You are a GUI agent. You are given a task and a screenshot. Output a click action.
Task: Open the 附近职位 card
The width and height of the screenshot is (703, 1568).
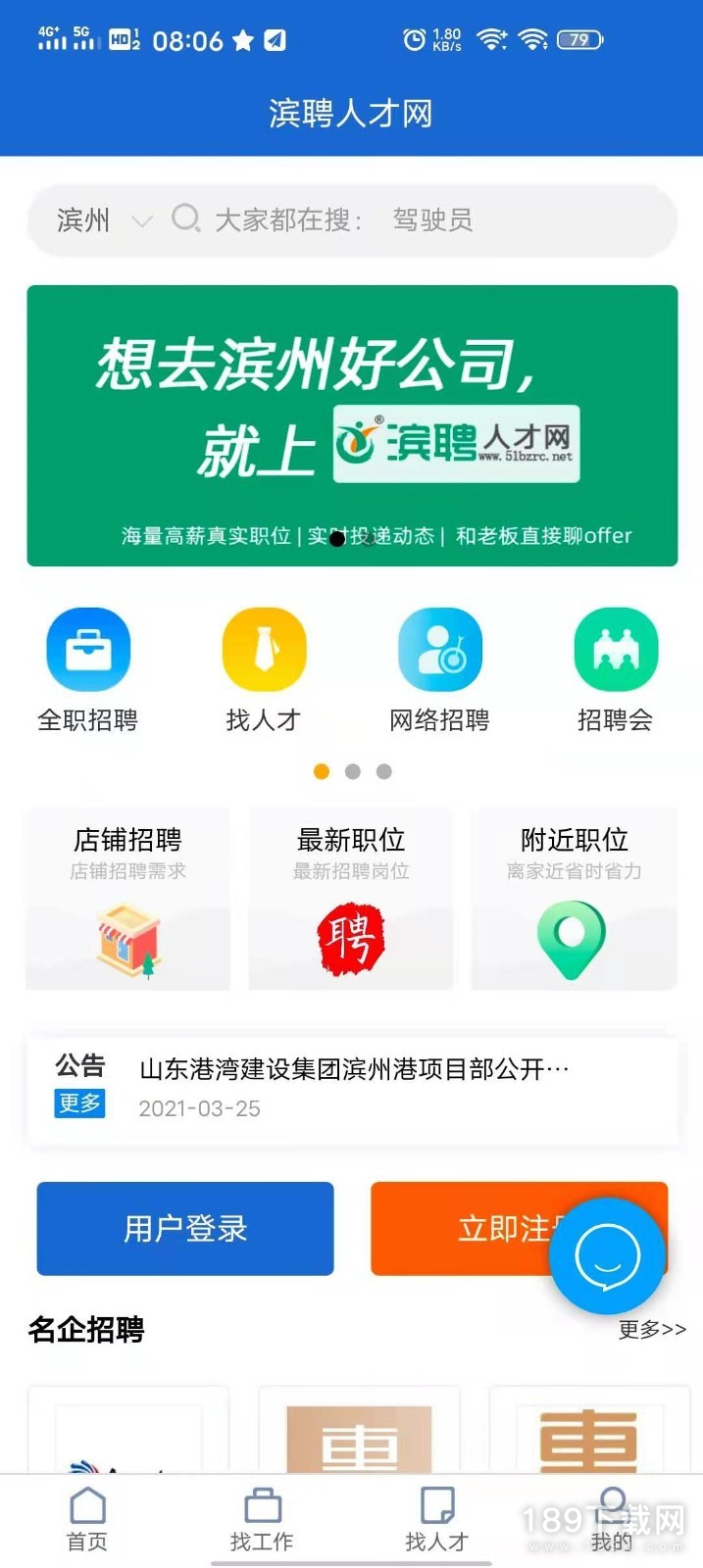click(x=574, y=898)
